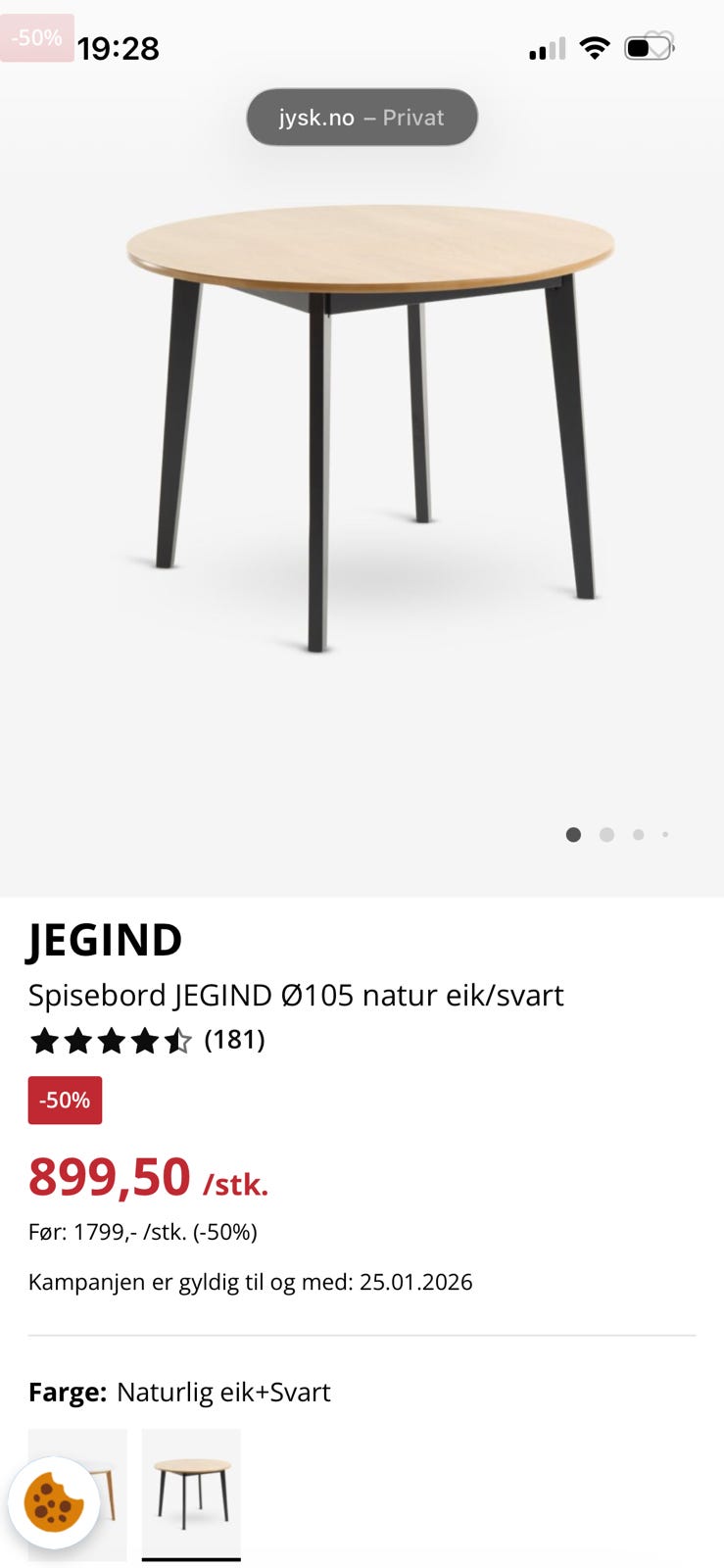
Task: Select the Naturlig eik+Svart colour thumbnail
Action: coord(191,1493)
